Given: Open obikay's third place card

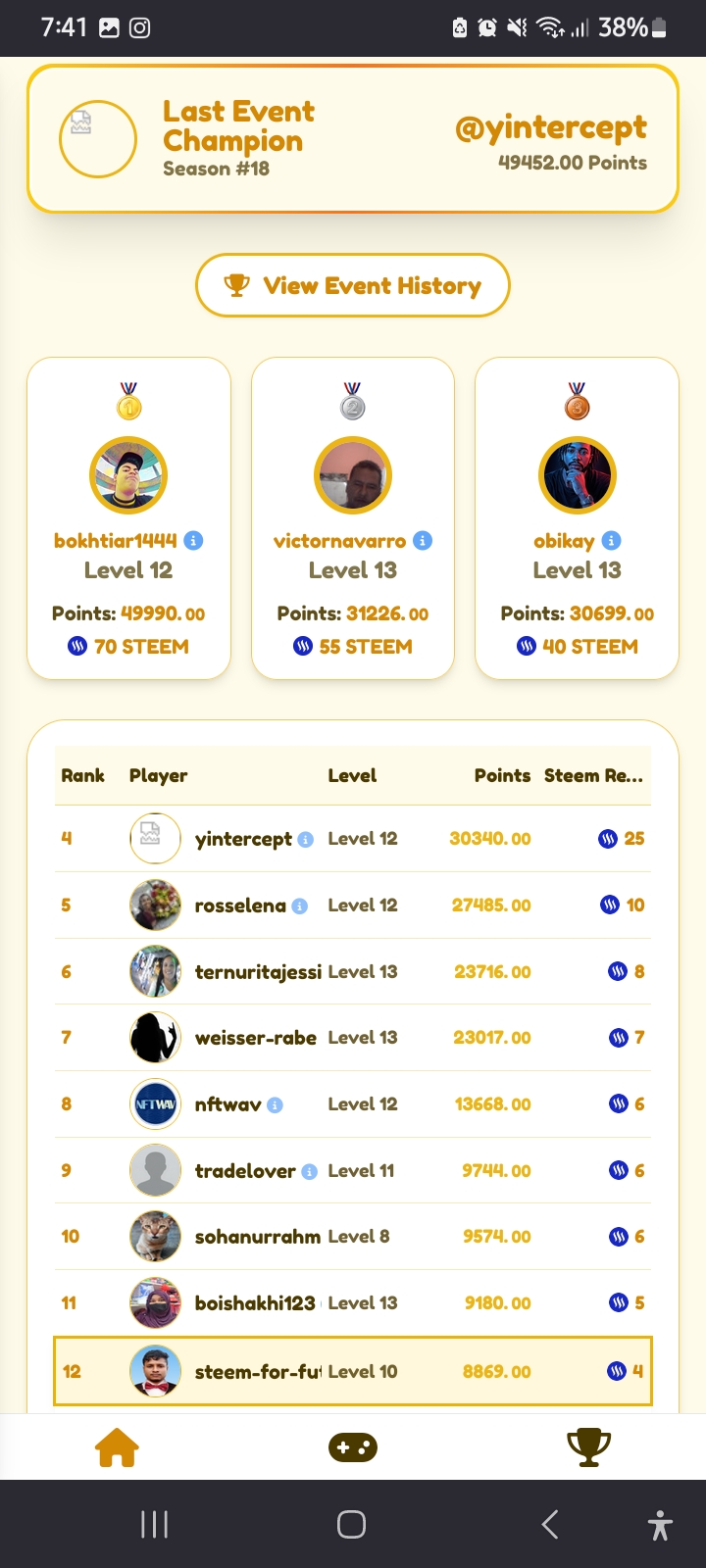Looking at the screenshot, I should point(577,517).
